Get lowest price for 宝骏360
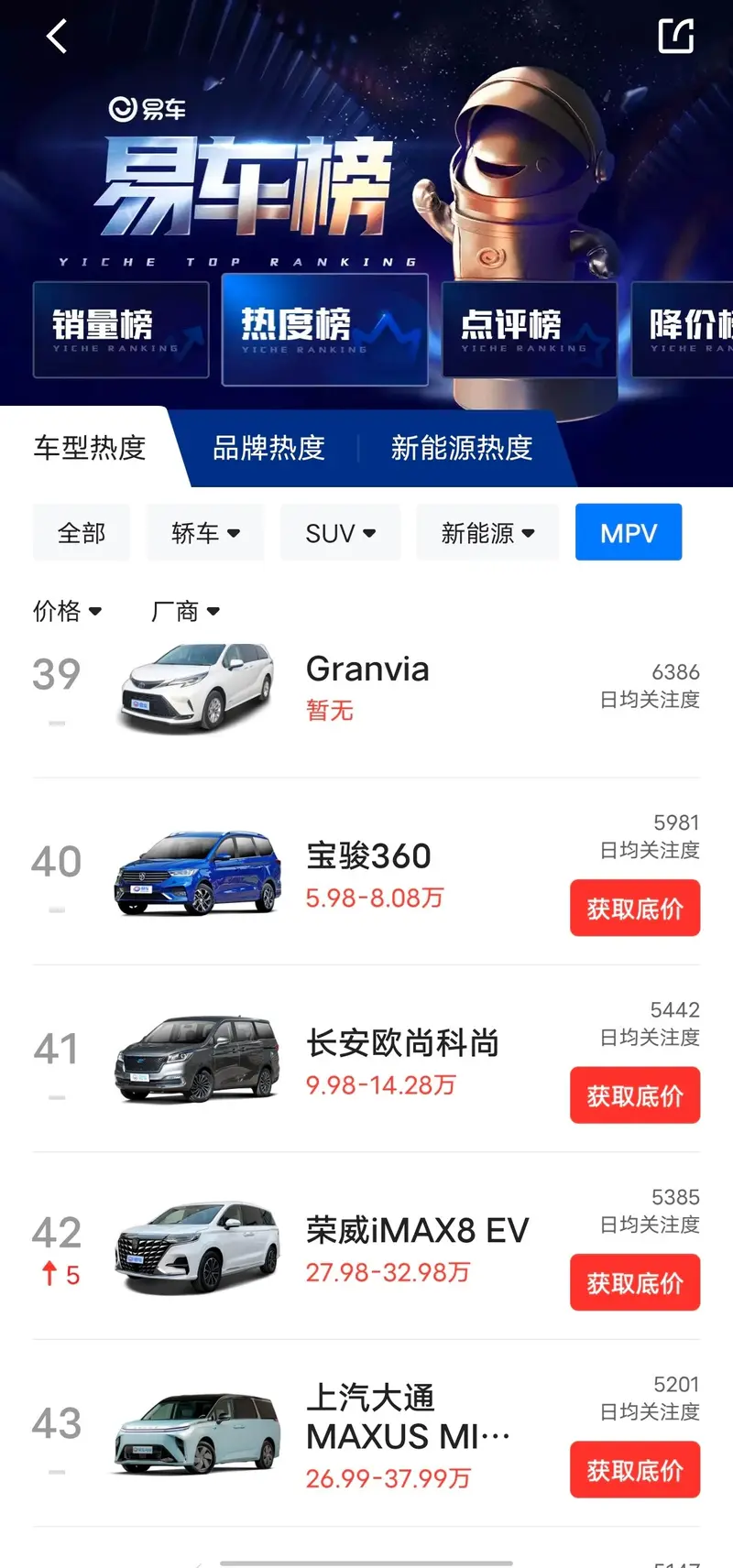 tap(634, 909)
